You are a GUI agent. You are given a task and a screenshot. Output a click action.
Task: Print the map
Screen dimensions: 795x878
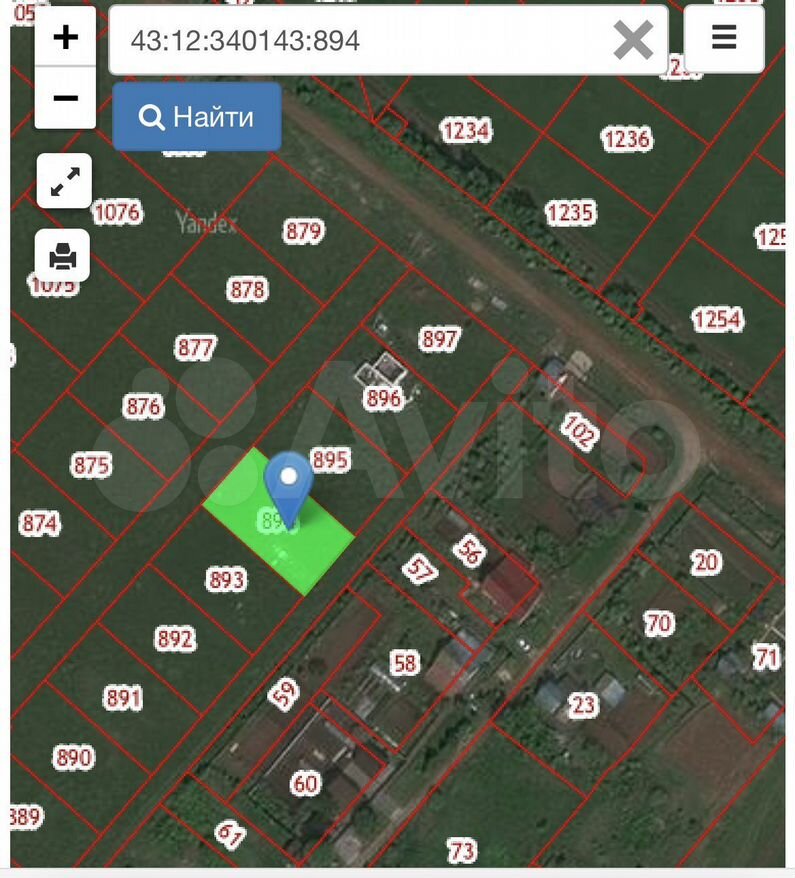pos(64,256)
